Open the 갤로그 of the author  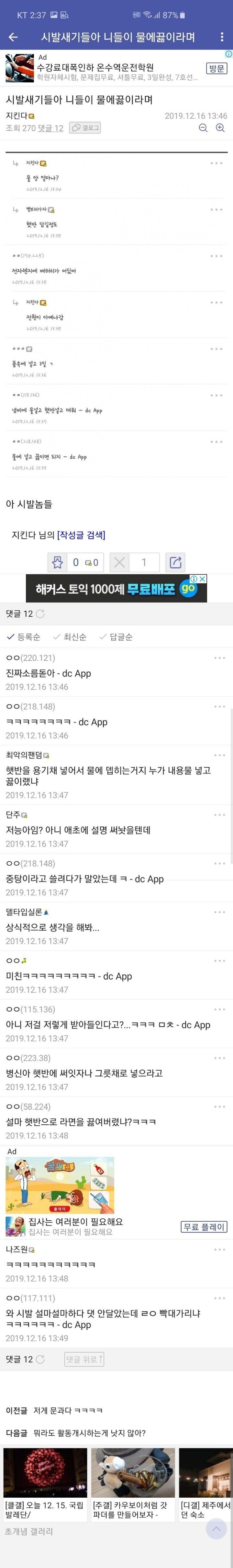pos(85,128)
